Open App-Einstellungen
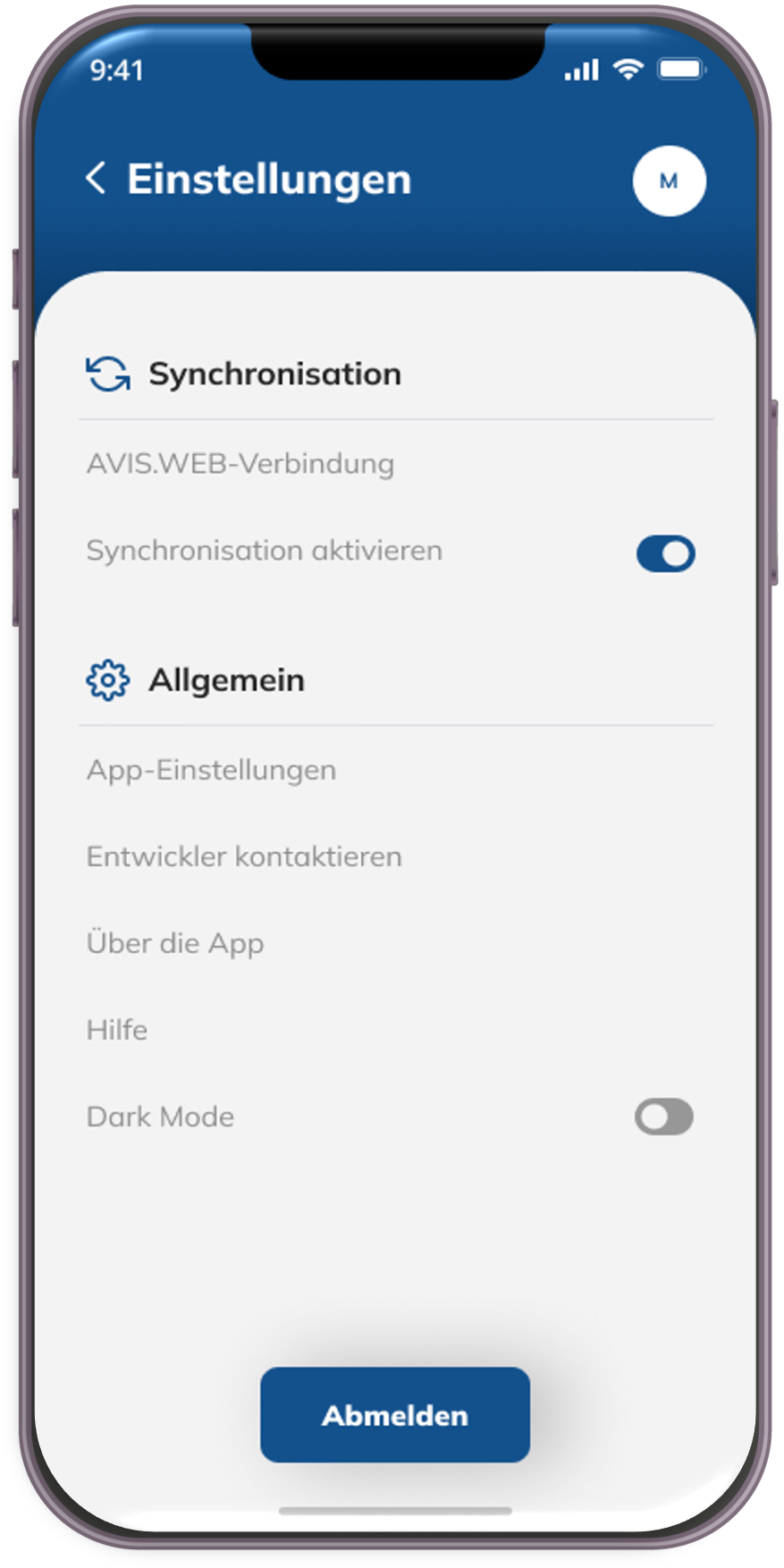Viewport: 784px width, 1568px height. click(x=212, y=771)
